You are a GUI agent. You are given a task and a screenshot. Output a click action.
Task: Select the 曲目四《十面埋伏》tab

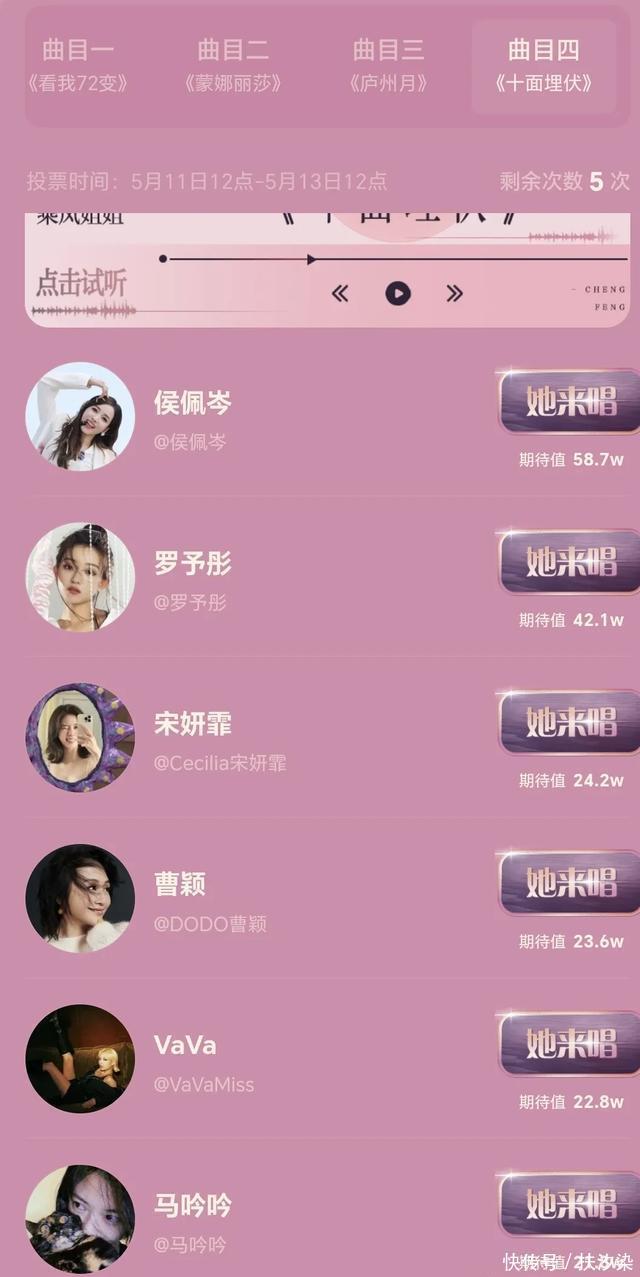(x=543, y=65)
